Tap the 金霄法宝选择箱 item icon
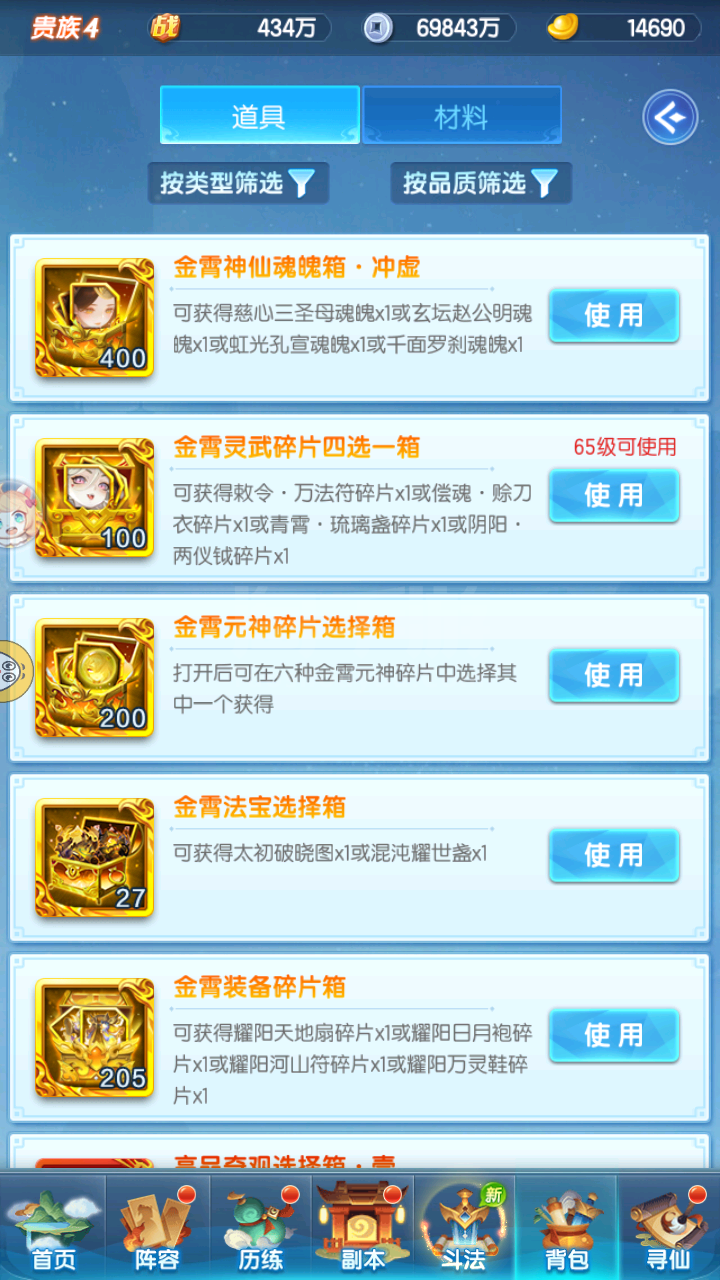This screenshot has height=1280, width=720. point(94,858)
